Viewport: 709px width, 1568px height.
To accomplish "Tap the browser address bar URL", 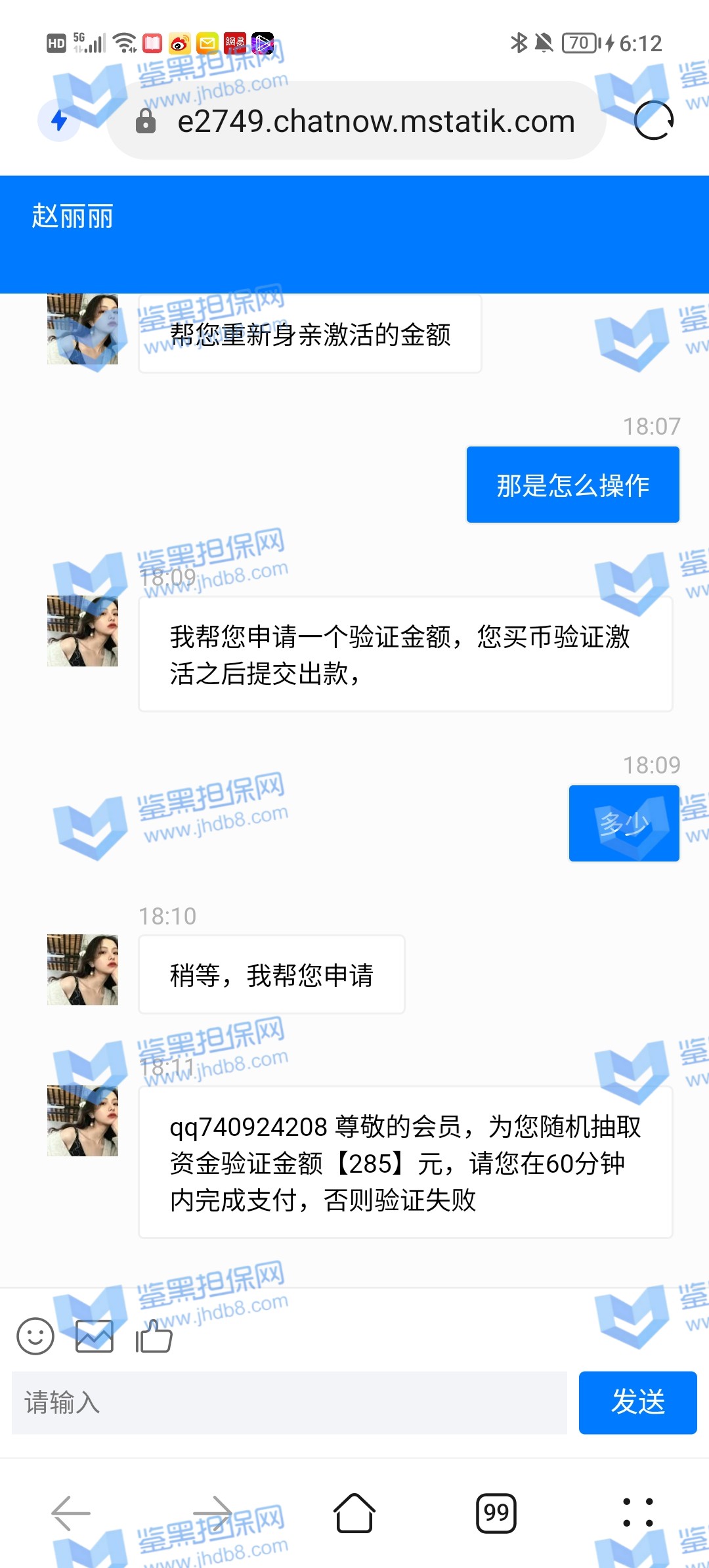I will pyautogui.click(x=376, y=121).
